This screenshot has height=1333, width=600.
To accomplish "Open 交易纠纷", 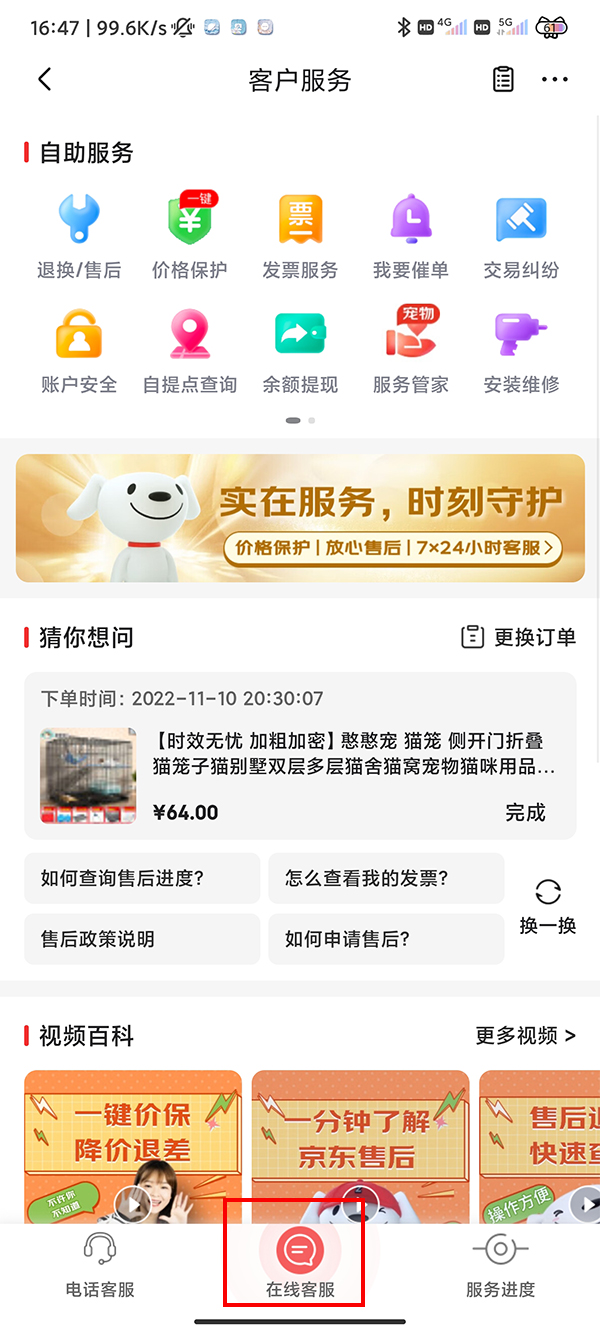I will pyautogui.click(x=521, y=236).
